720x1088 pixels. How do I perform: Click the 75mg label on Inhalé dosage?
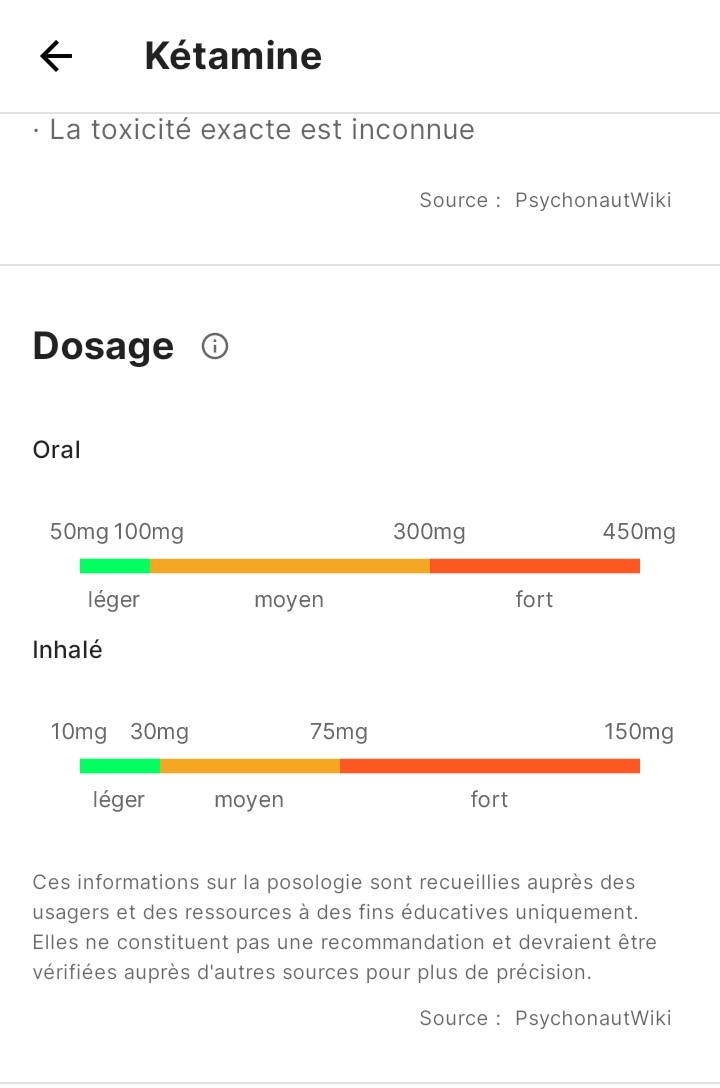pyautogui.click(x=340, y=731)
